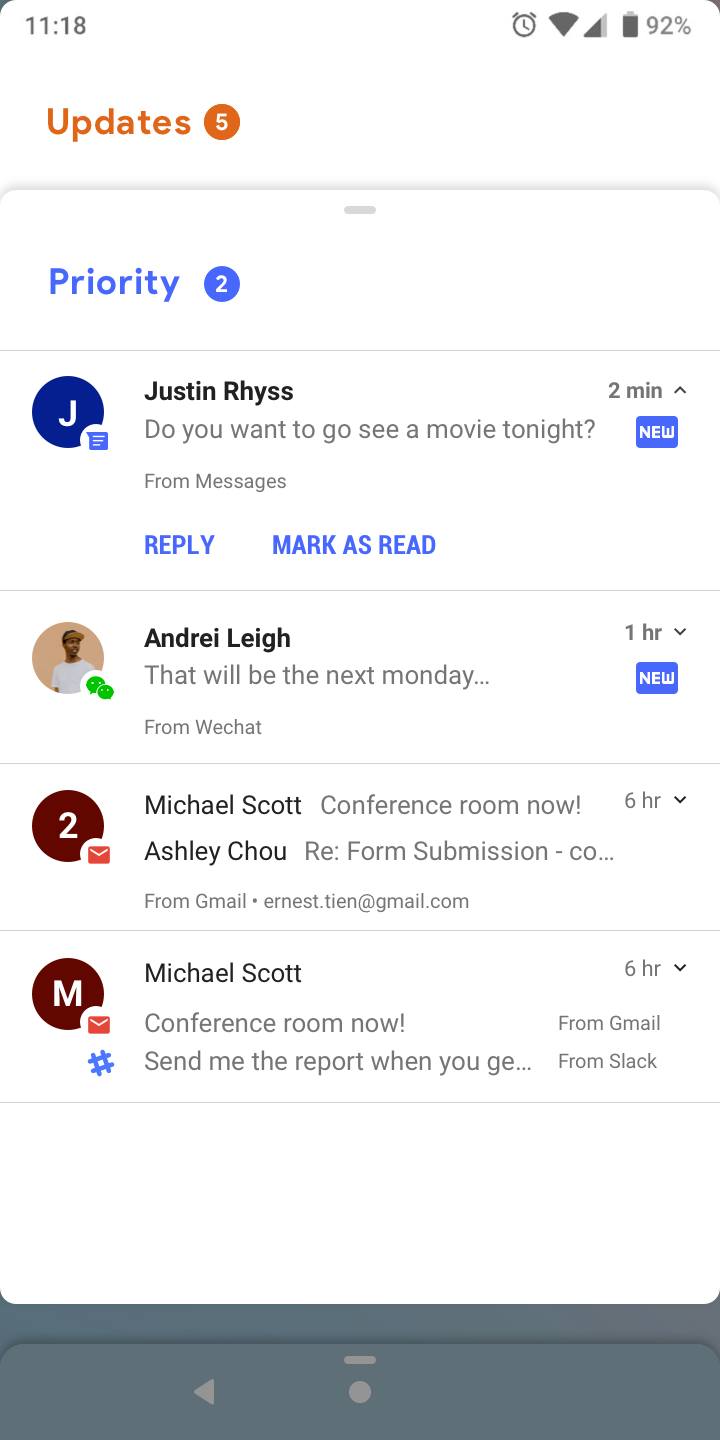The image size is (720, 1440).
Task: Go to the home screen
Action: pyautogui.click(x=360, y=1391)
